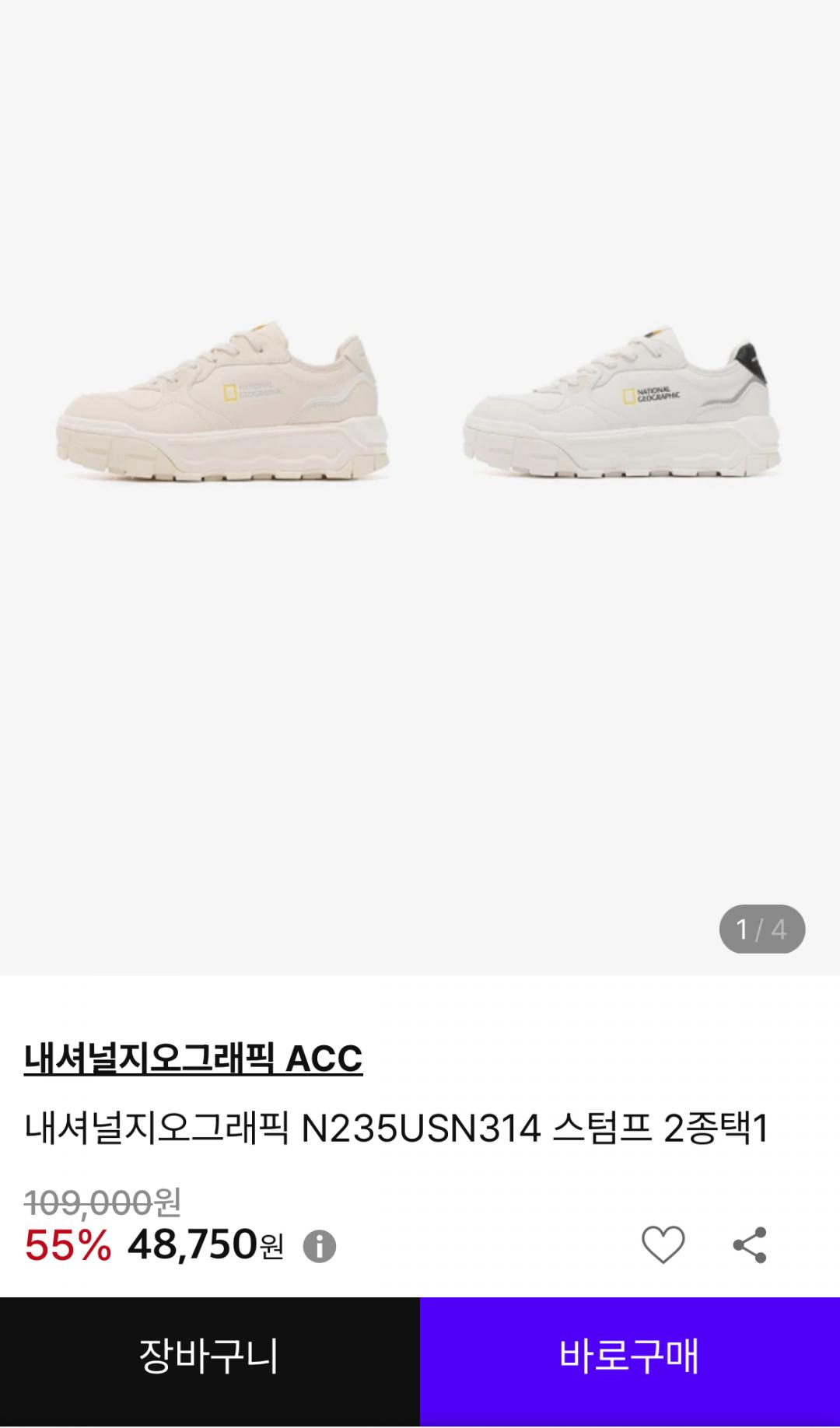Open the sneaker product image
The width and height of the screenshot is (840, 1428).
pyautogui.click(x=420, y=404)
